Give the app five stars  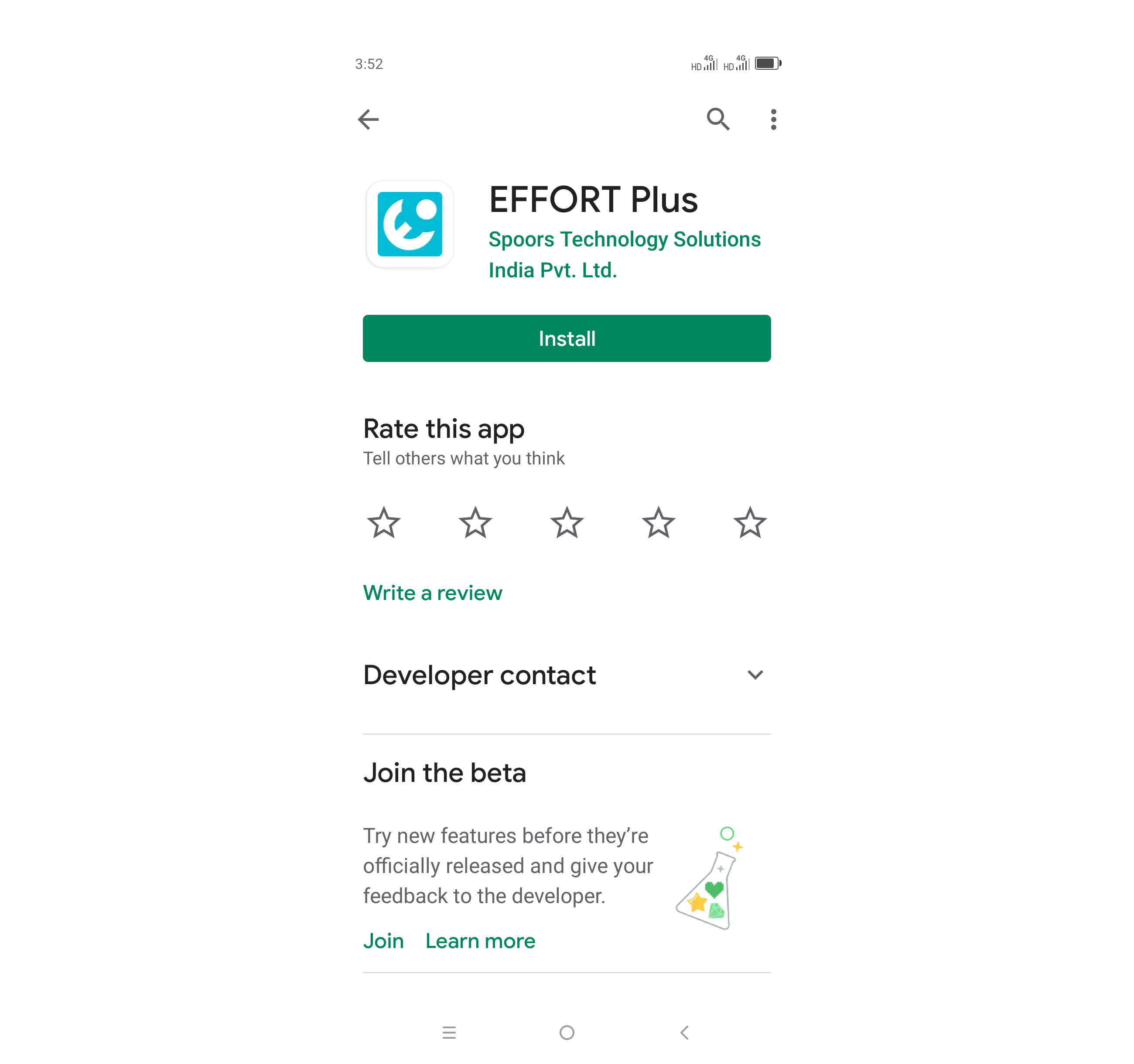coord(750,523)
